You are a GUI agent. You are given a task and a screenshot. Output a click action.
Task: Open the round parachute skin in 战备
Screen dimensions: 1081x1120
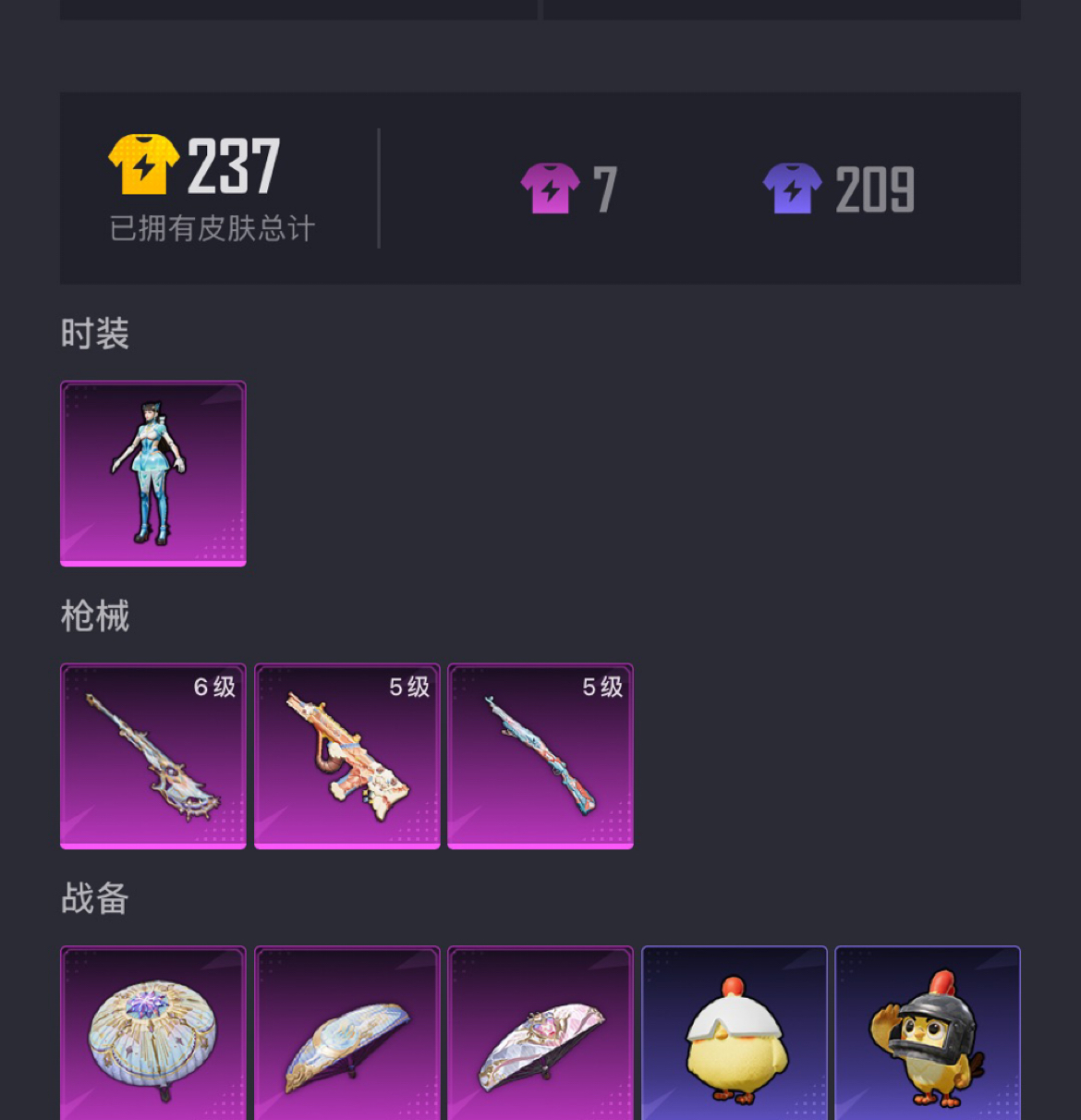(x=153, y=1035)
